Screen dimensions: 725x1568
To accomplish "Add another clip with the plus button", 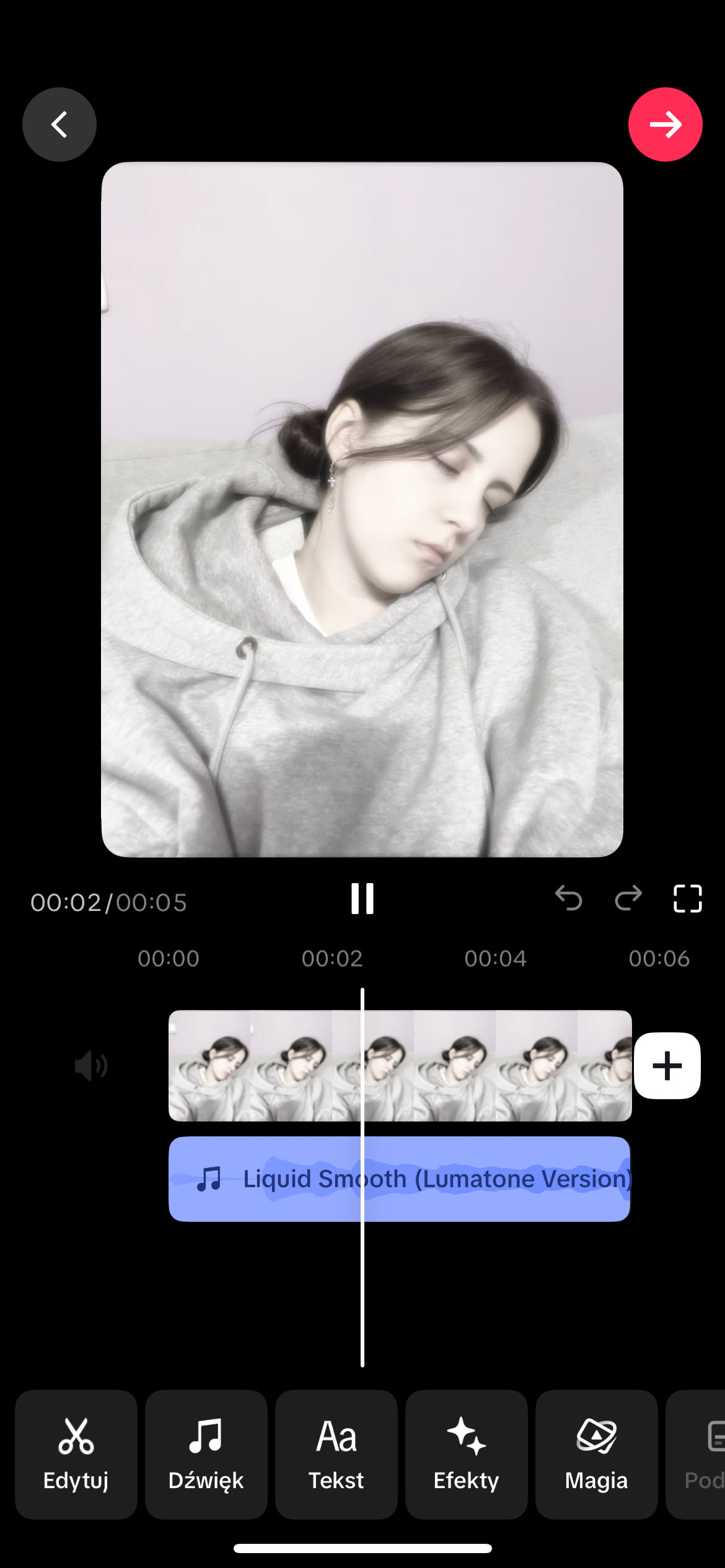I will click(667, 1066).
